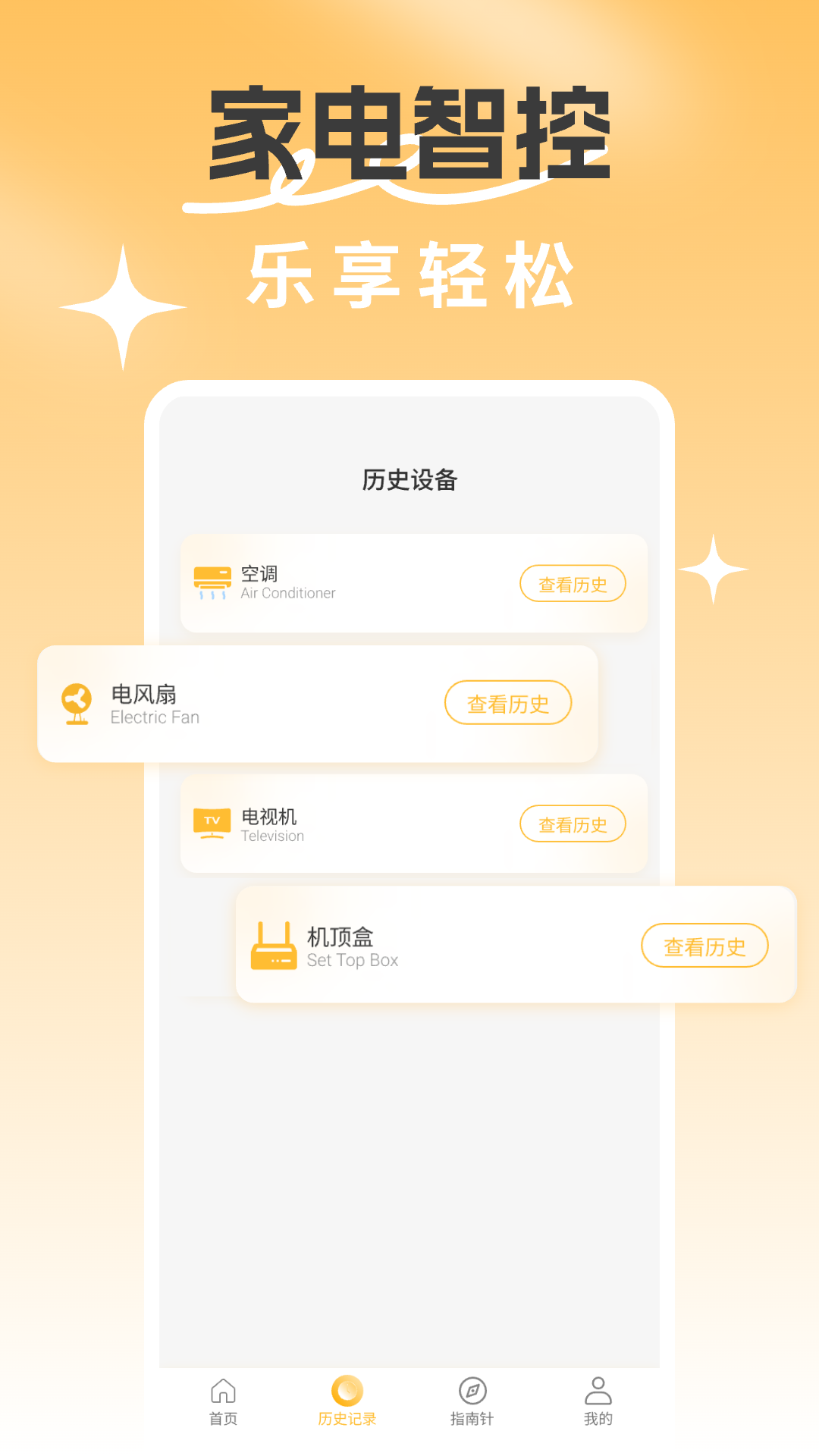This screenshot has width=819, height=1456.
Task: Open the 电风扇 device entry
Action: pyautogui.click(x=318, y=703)
